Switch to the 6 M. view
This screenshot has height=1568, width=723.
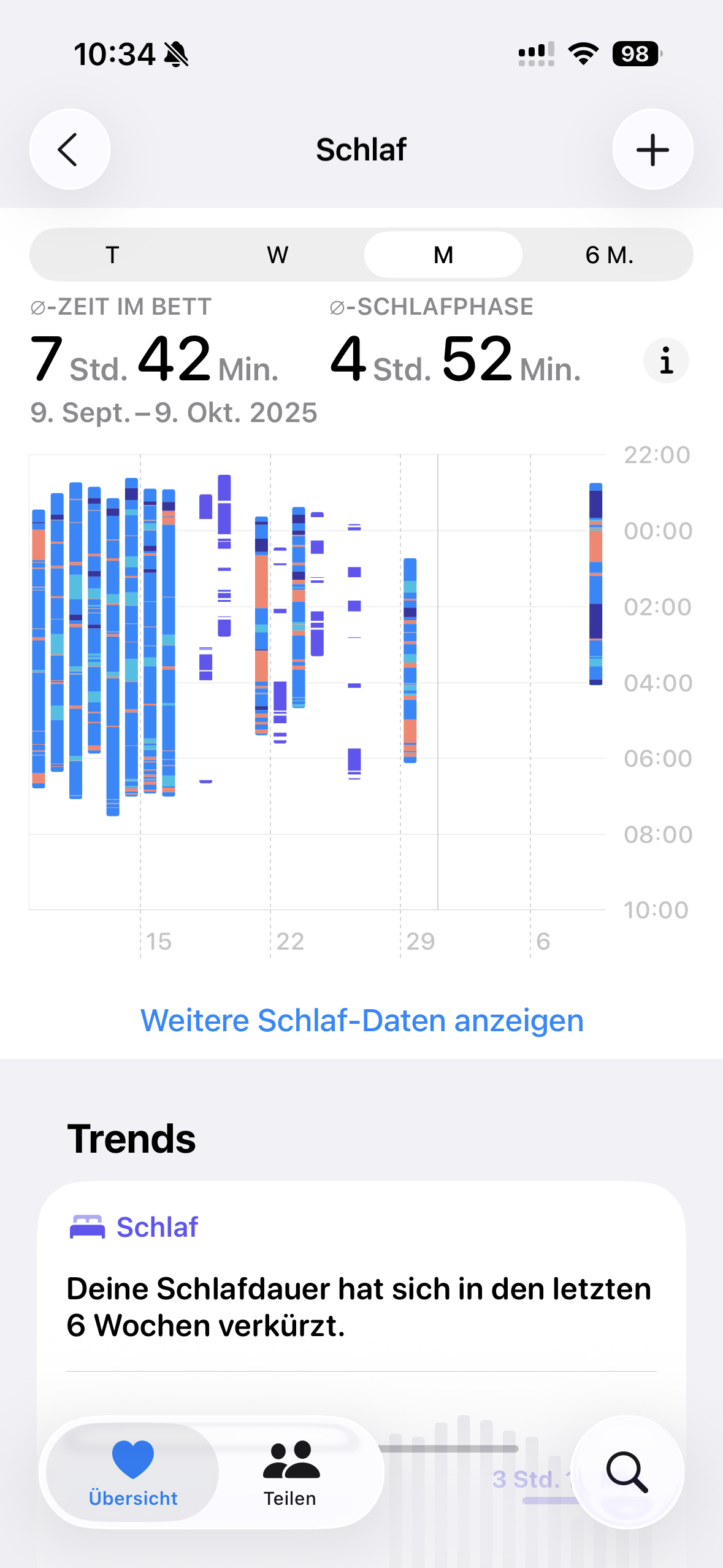tap(609, 255)
